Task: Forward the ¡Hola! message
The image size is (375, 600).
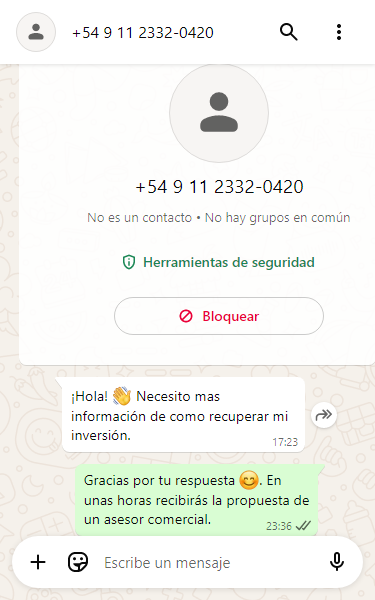Action: tap(324, 414)
